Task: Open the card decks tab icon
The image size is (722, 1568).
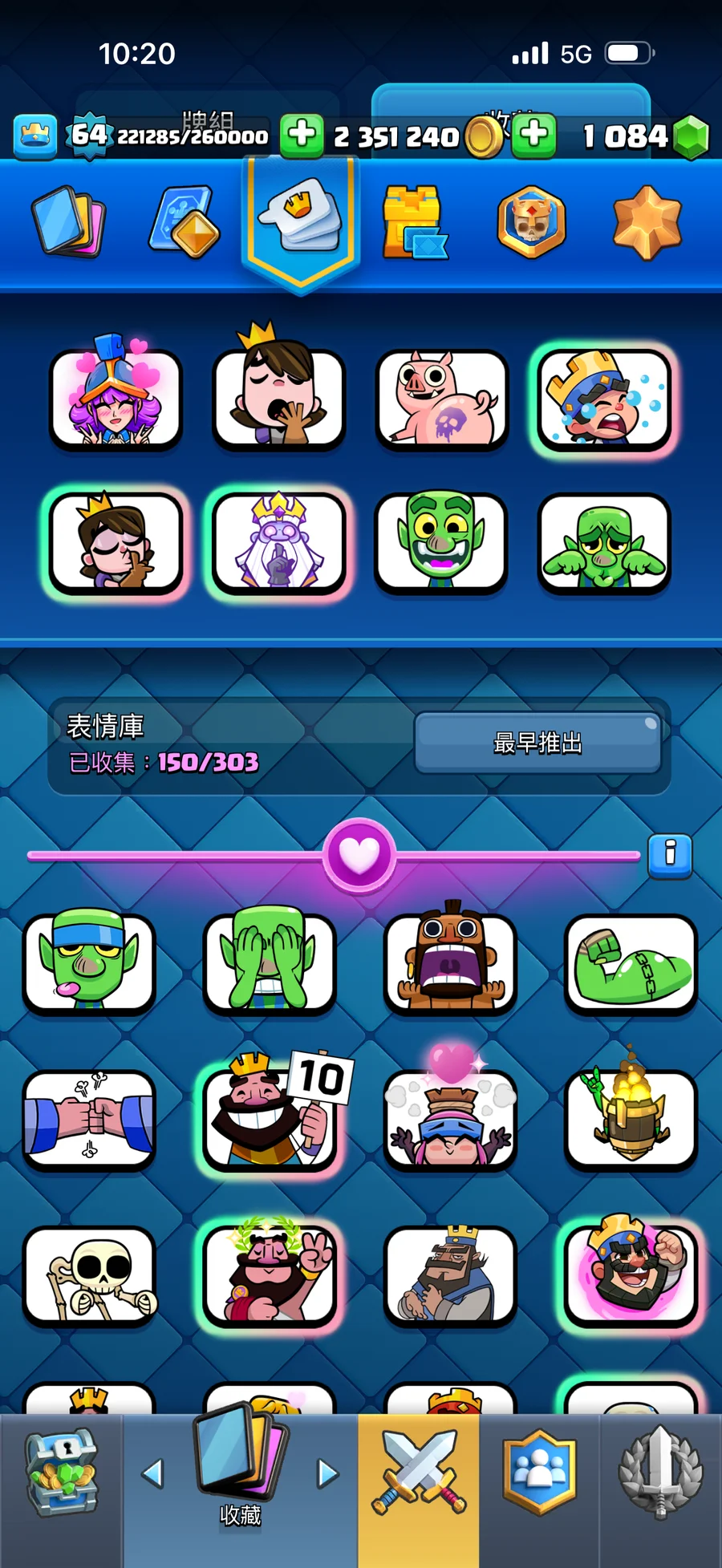Action: click(68, 221)
